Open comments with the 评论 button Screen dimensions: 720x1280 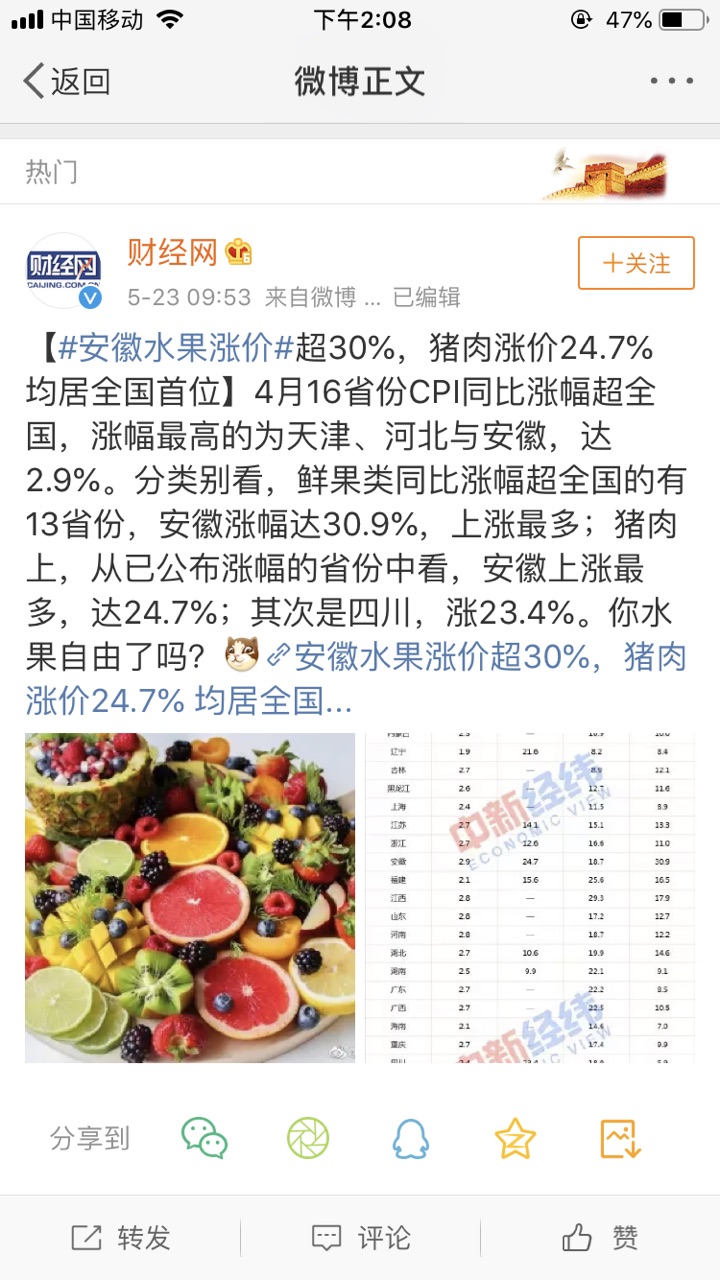point(360,1238)
